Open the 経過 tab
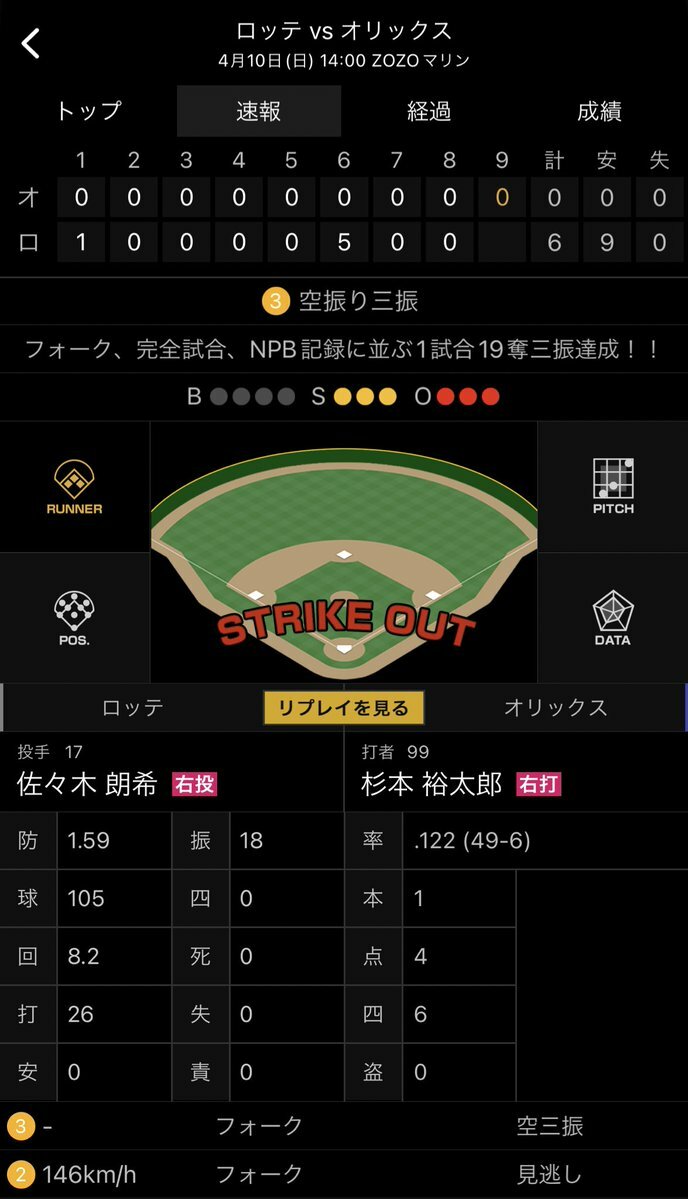 tap(429, 111)
